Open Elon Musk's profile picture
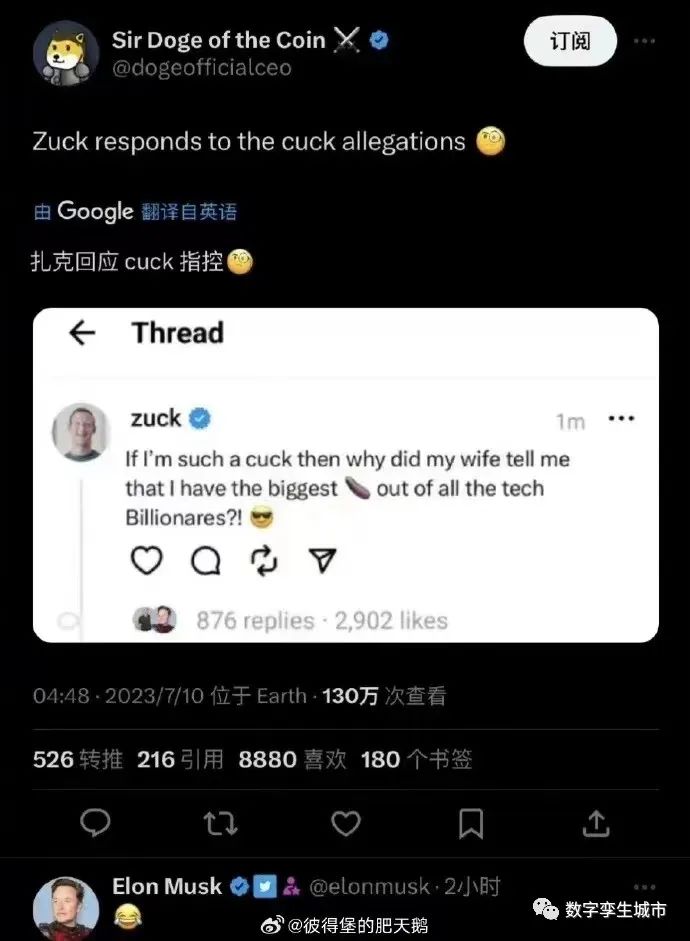Image resolution: width=690 pixels, height=941 pixels. pos(65,908)
